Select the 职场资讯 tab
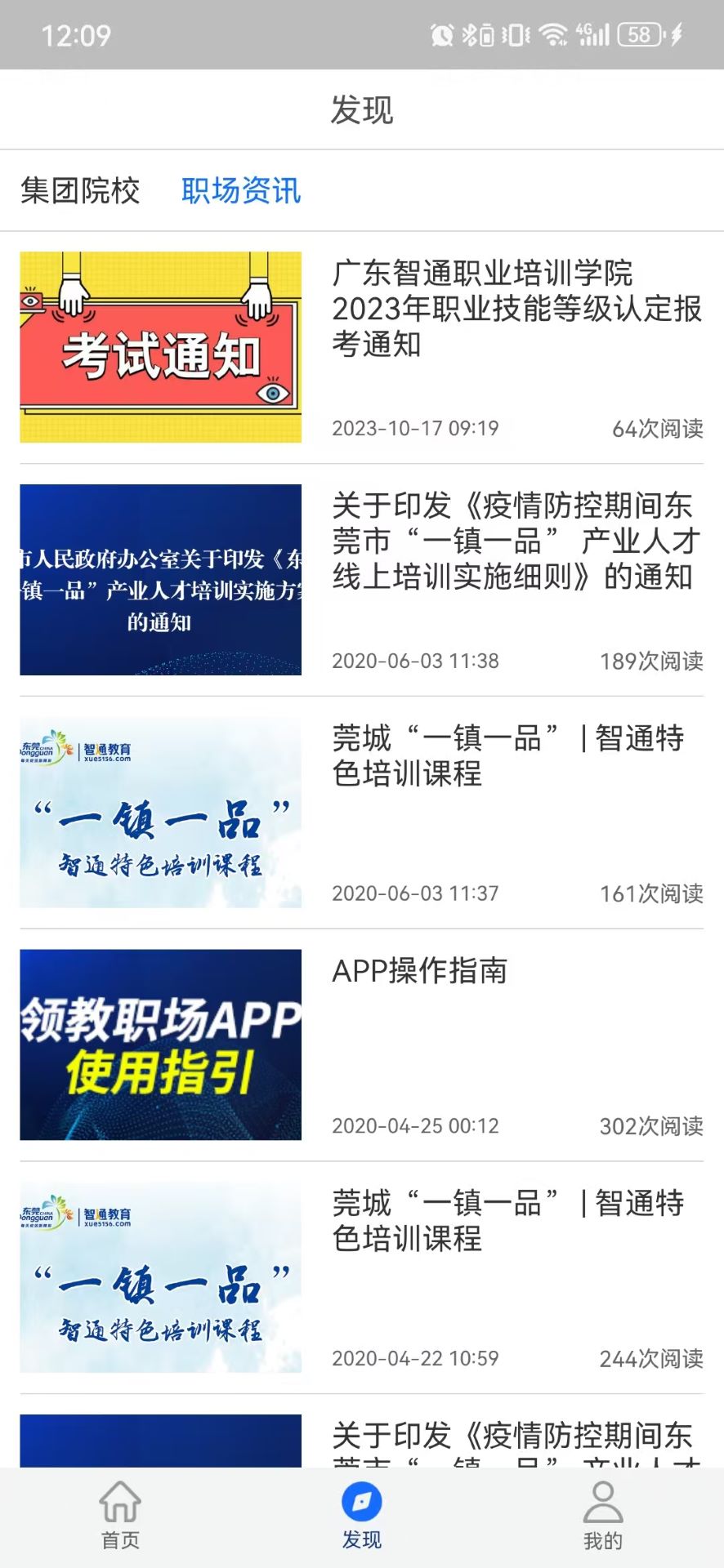The height and width of the screenshot is (1568, 724). (241, 191)
